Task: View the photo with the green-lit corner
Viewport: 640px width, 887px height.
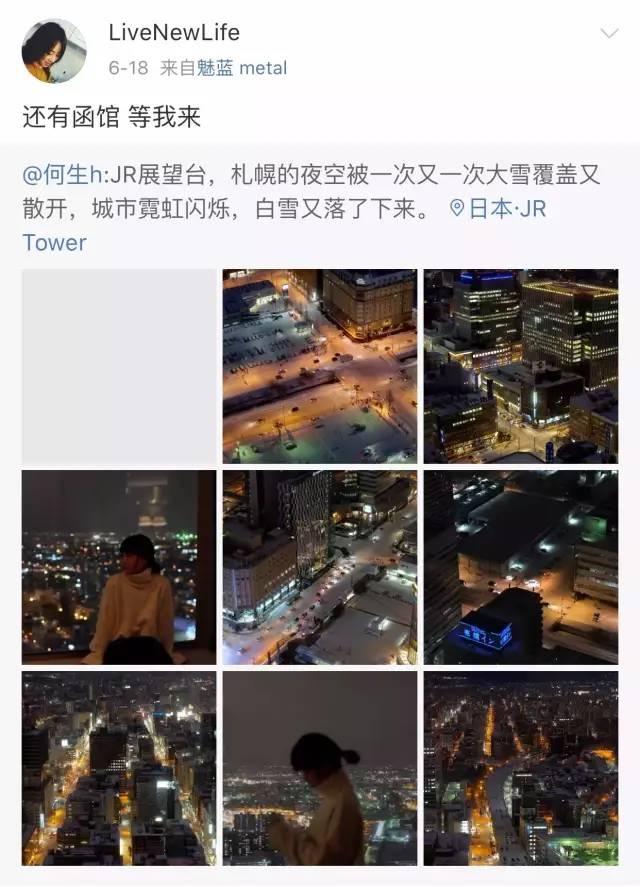Action: tap(521, 768)
